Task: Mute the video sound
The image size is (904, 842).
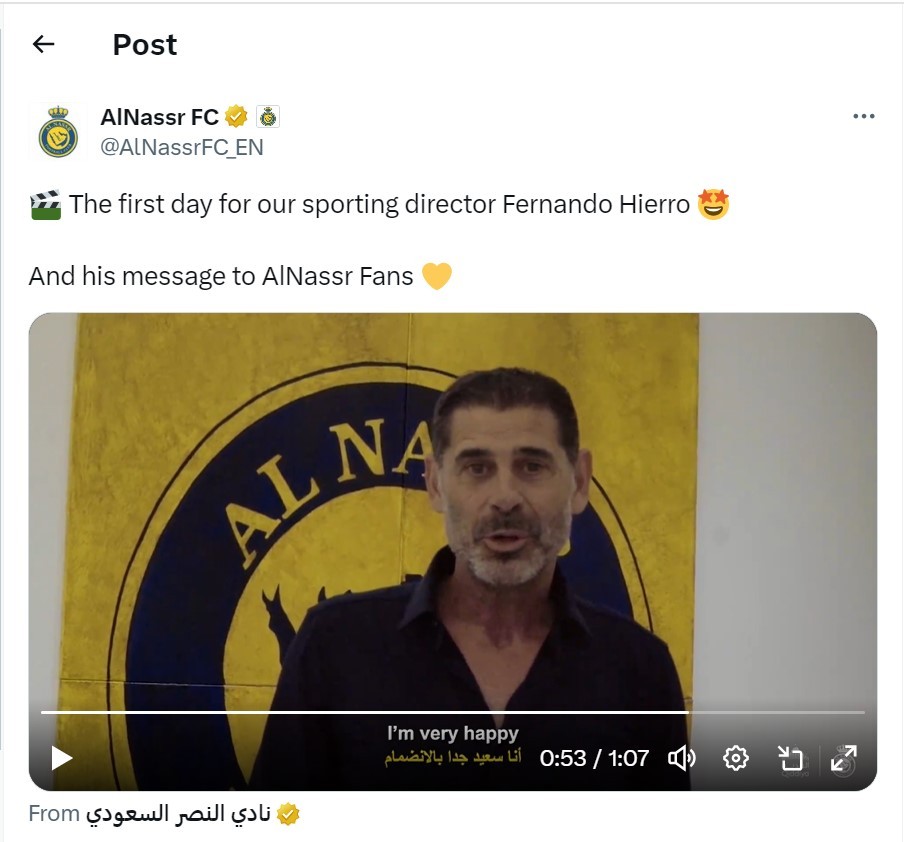Action: (682, 758)
